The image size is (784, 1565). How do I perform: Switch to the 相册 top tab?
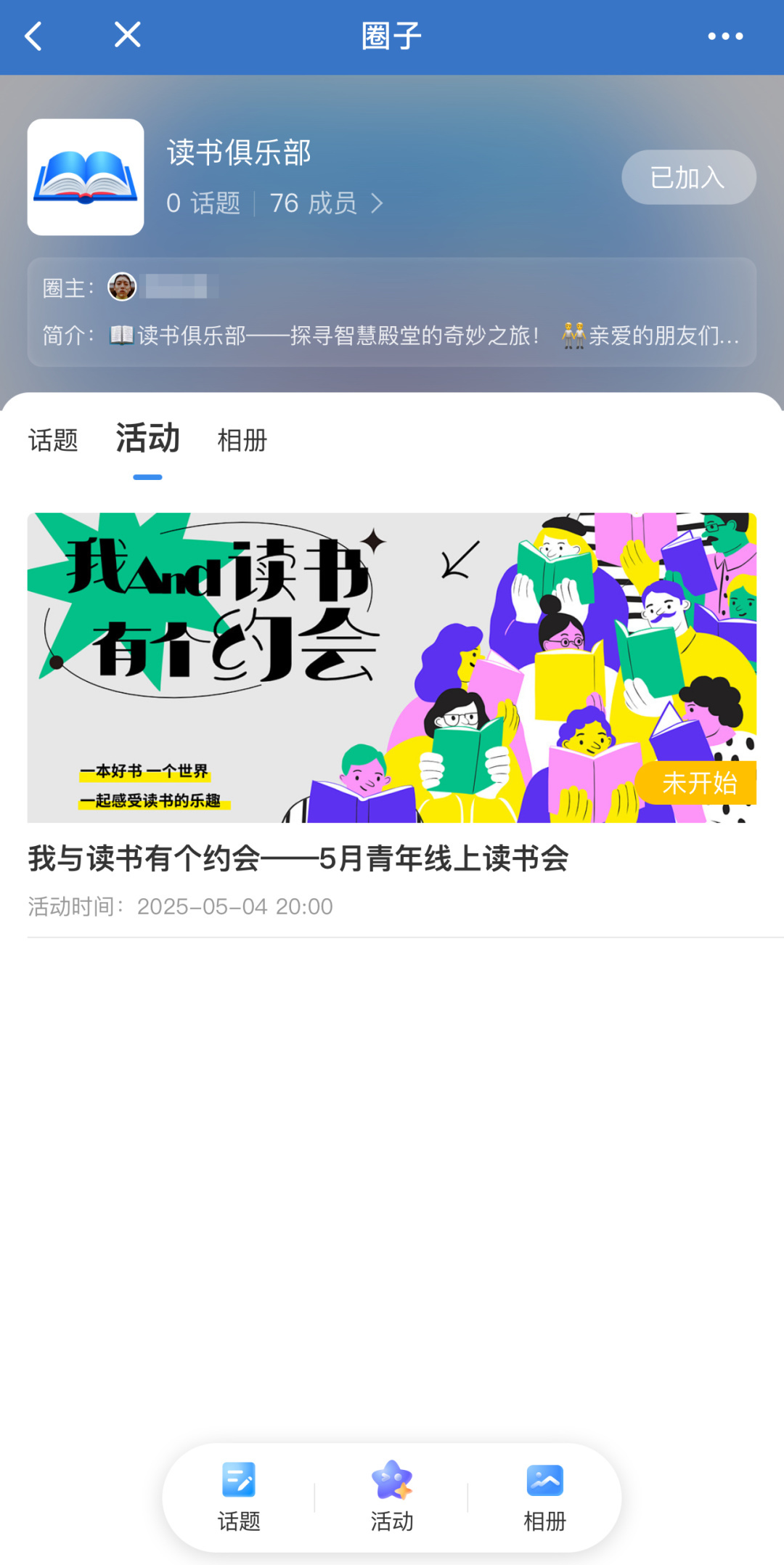(242, 440)
